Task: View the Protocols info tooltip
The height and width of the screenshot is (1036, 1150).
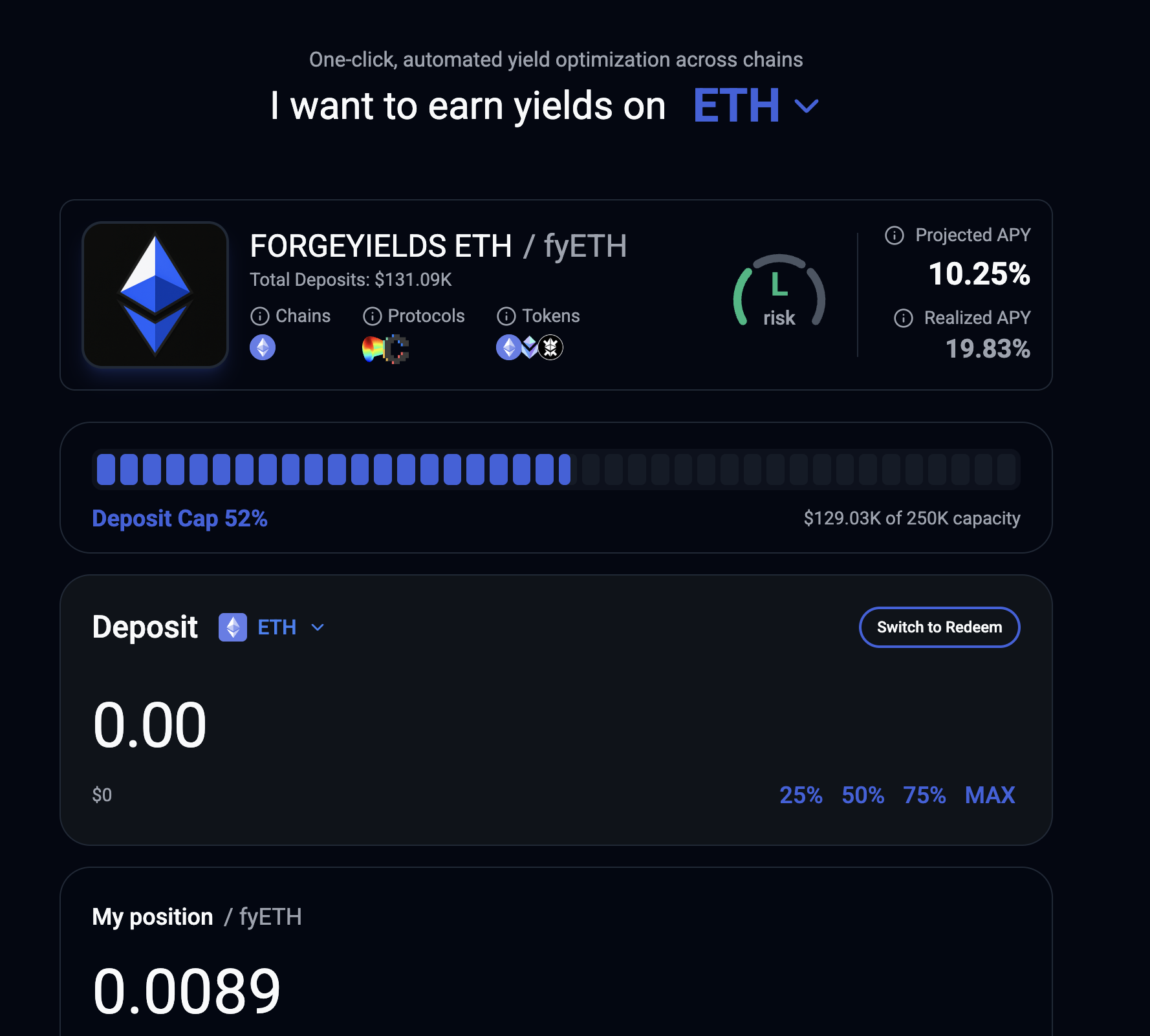Action: tap(372, 316)
